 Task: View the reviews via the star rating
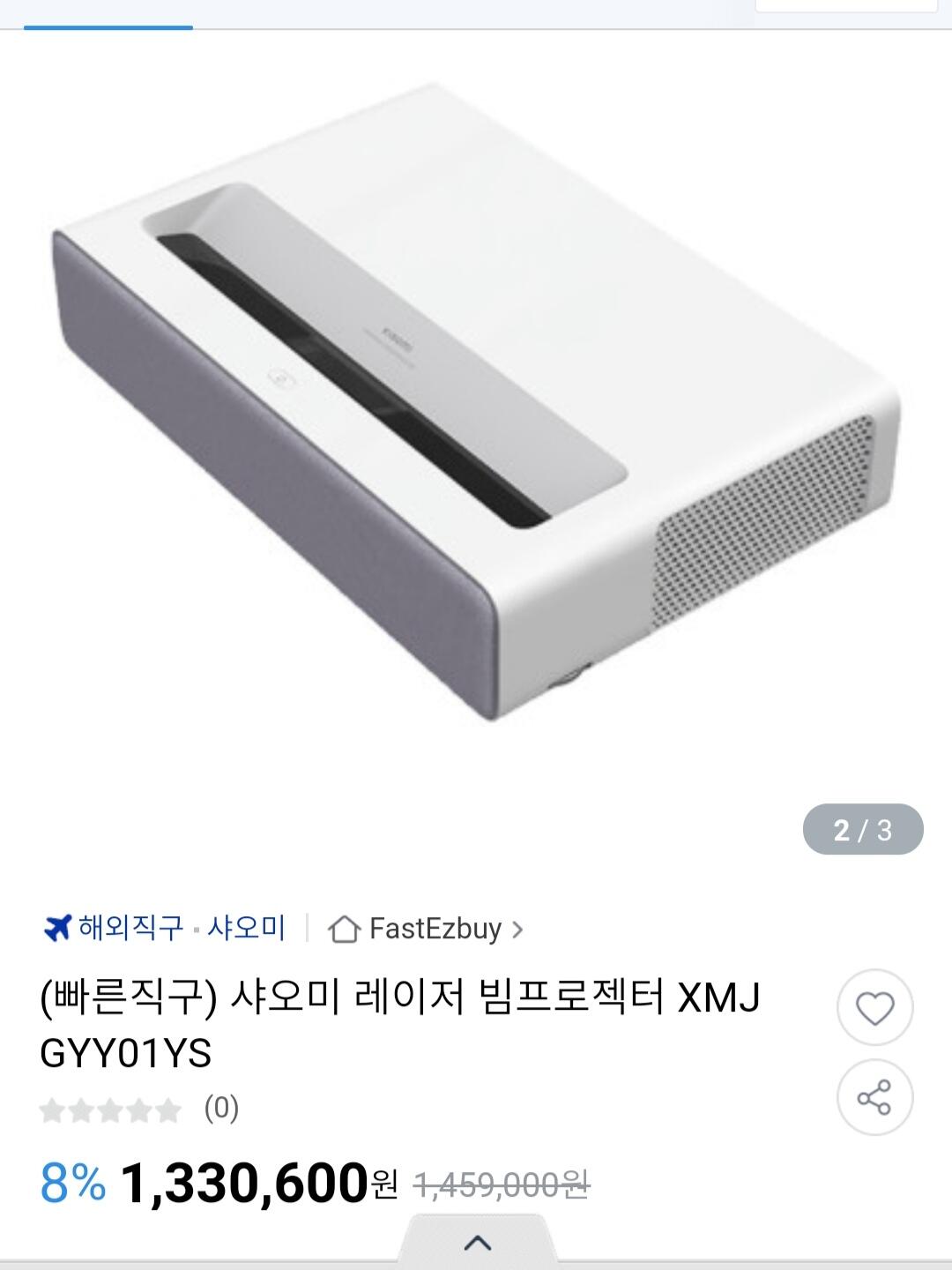[x=111, y=1109]
